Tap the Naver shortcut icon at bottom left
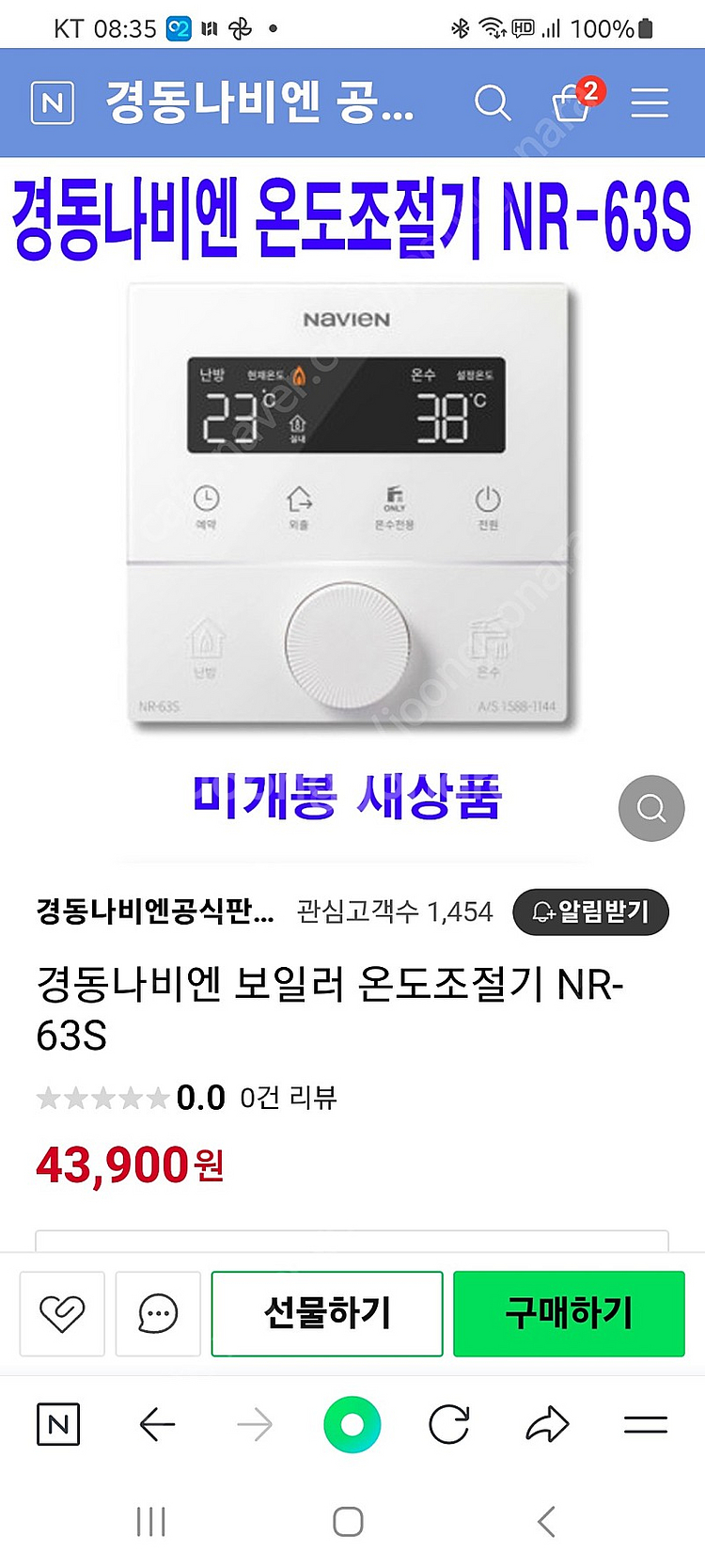The image size is (705, 1568). (58, 1425)
